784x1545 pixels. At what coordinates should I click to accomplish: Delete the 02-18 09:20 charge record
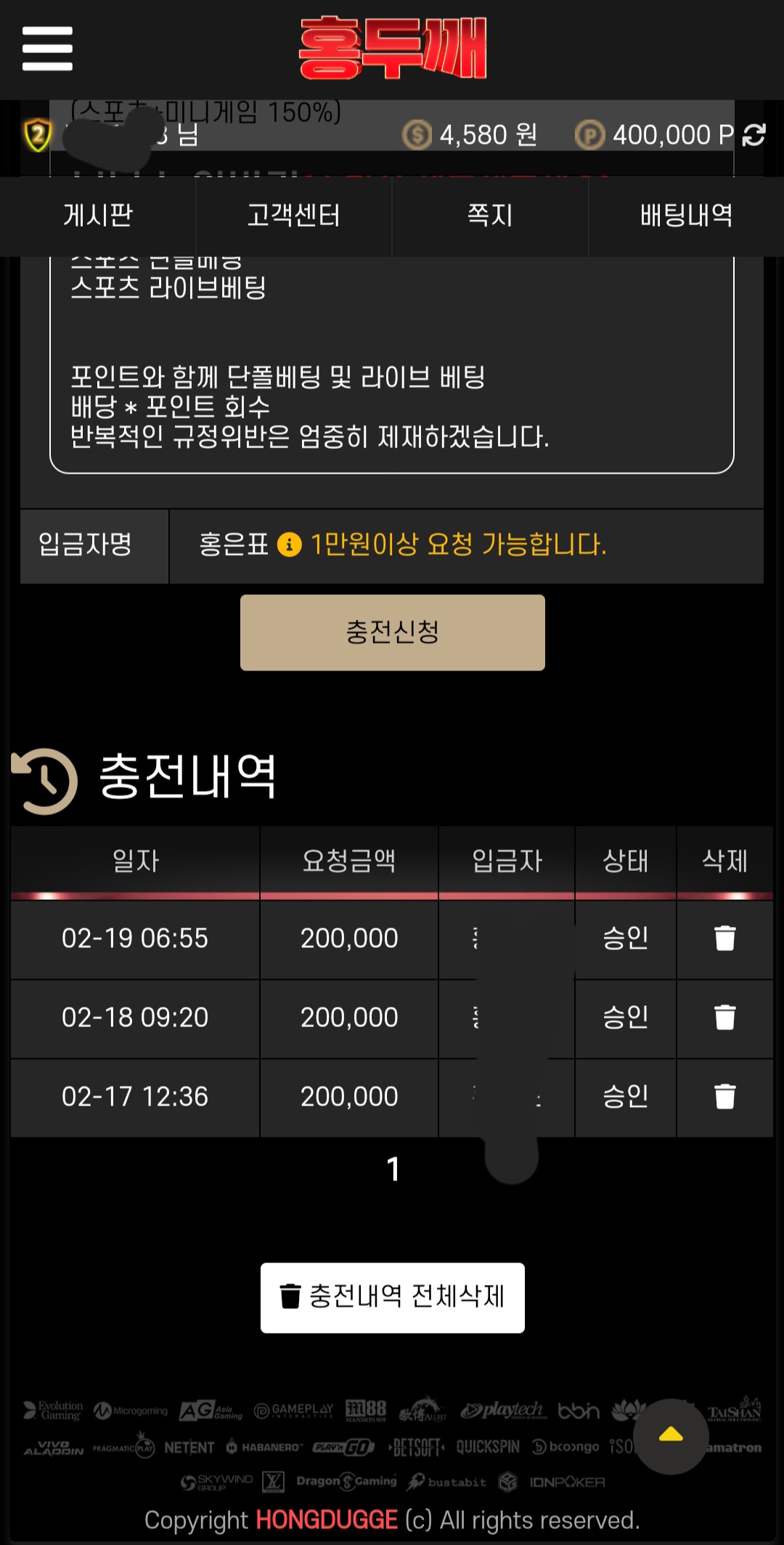(x=724, y=1017)
